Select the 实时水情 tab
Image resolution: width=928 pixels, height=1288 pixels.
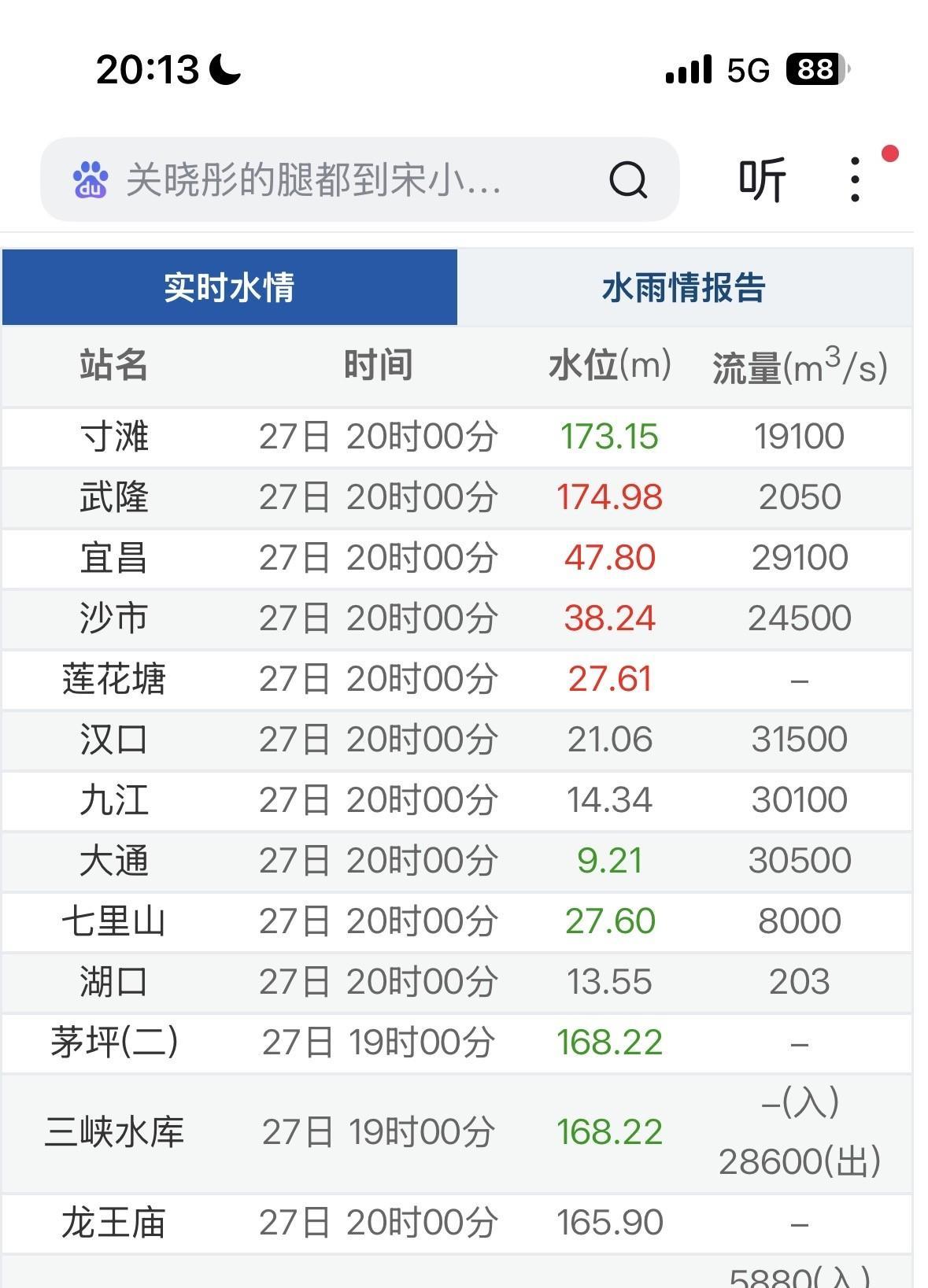click(x=229, y=288)
